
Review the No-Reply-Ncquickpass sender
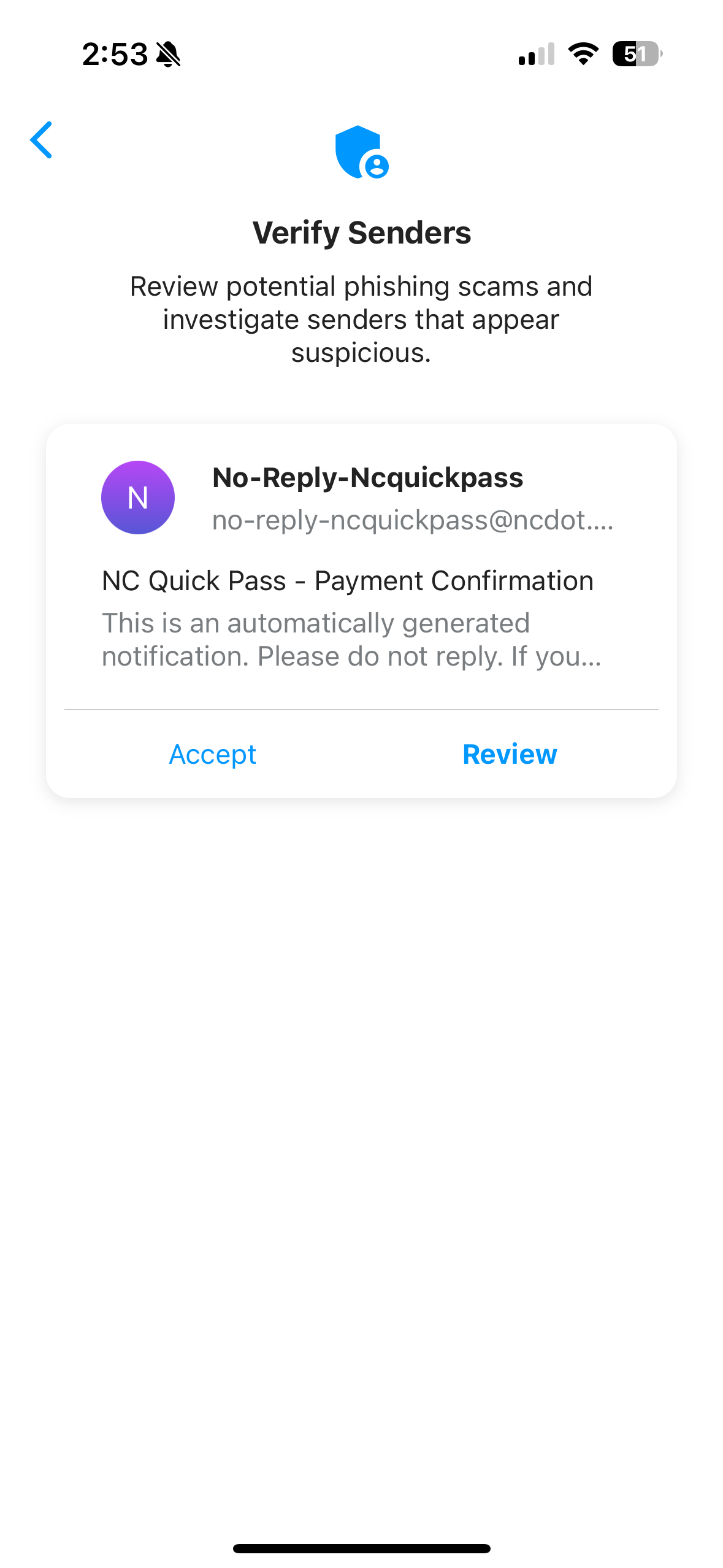510,754
